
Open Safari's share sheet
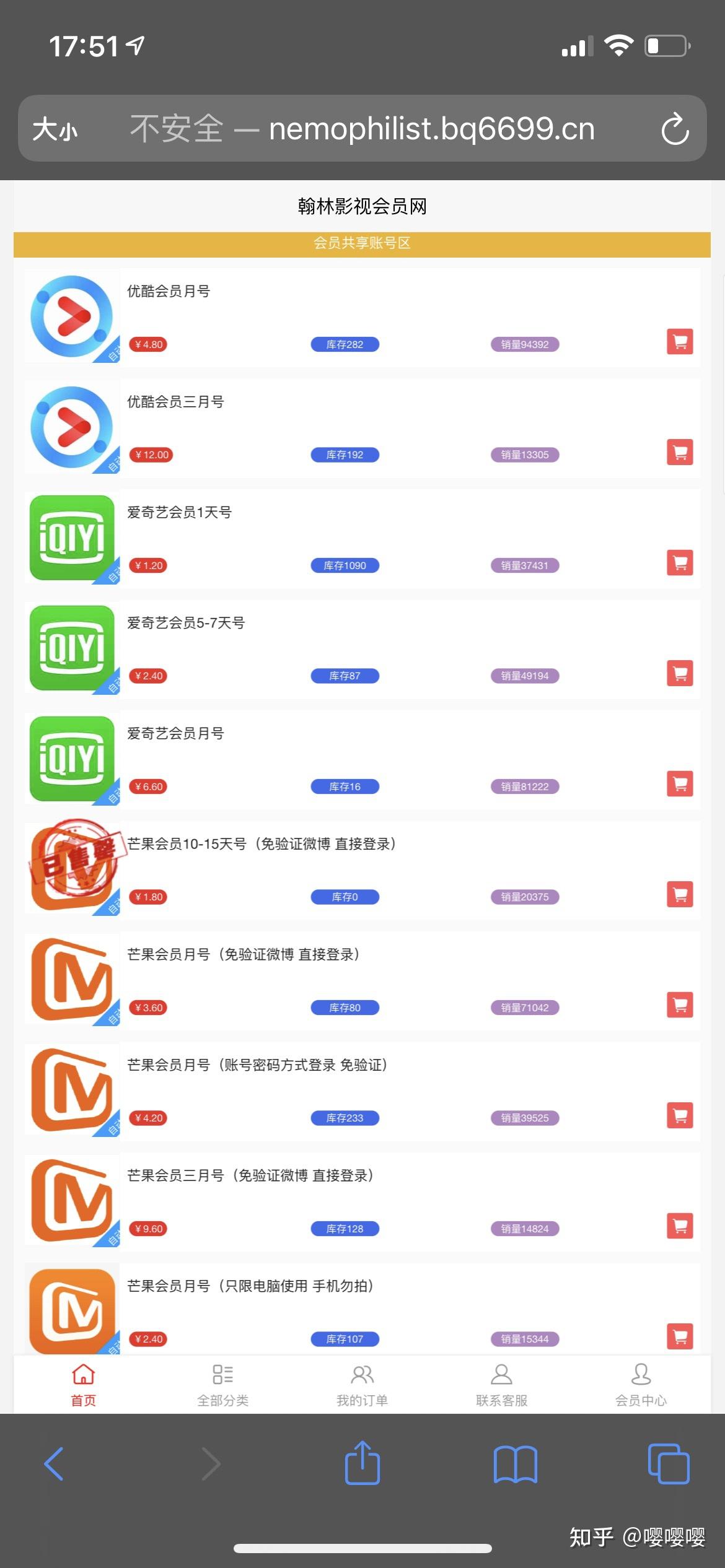tap(362, 1462)
